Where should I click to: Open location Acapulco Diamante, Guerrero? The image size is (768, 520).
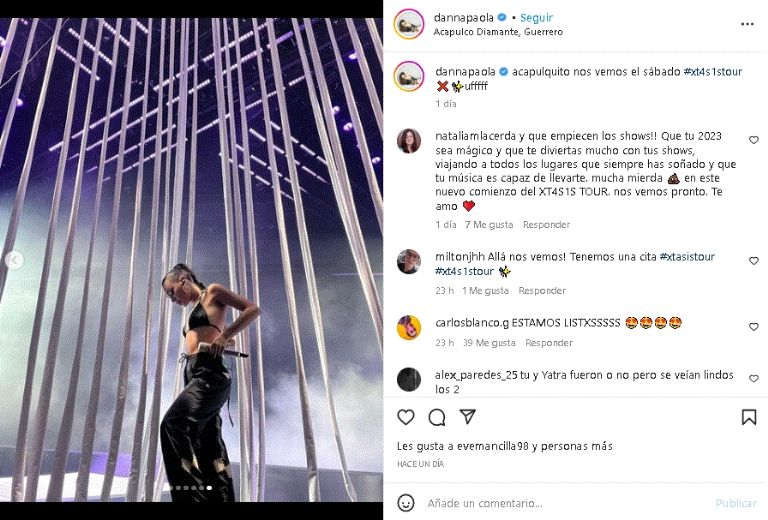498,32
